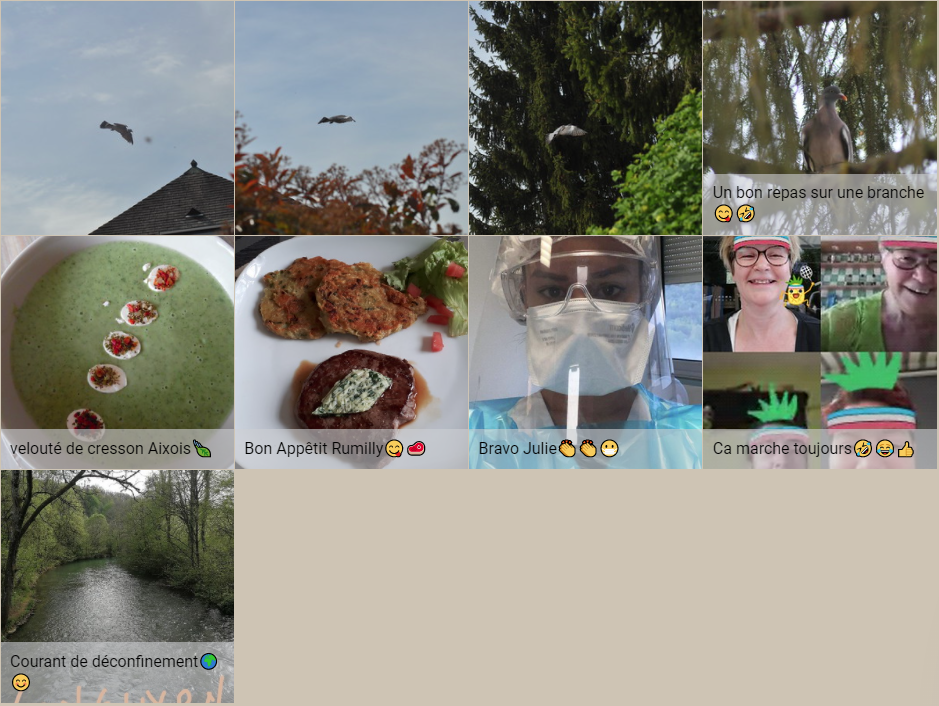
Task: View the bird flying over red-leaved bushes
Action: [351, 118]
